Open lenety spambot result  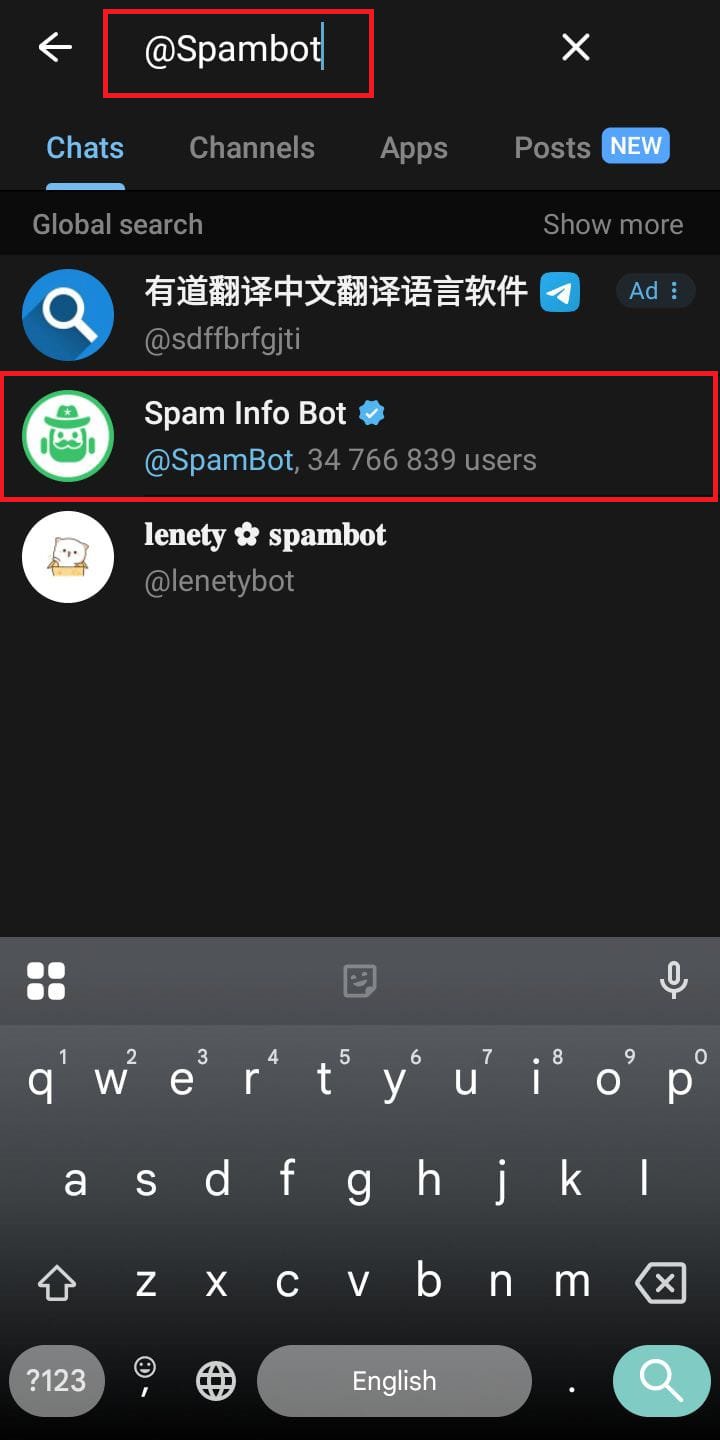click(x=360, y=557)
